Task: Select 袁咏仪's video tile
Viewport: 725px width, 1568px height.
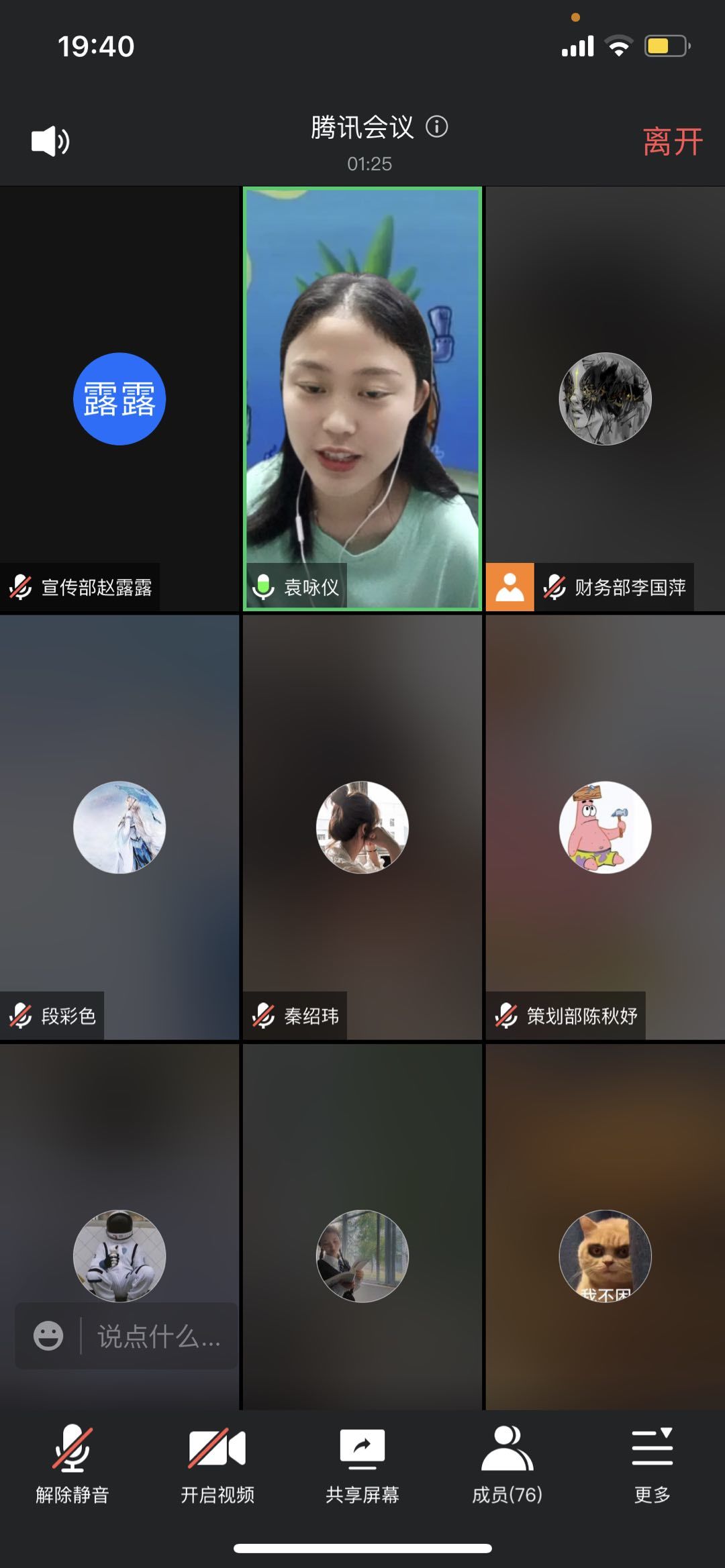Action: click(x=362, y=399)
